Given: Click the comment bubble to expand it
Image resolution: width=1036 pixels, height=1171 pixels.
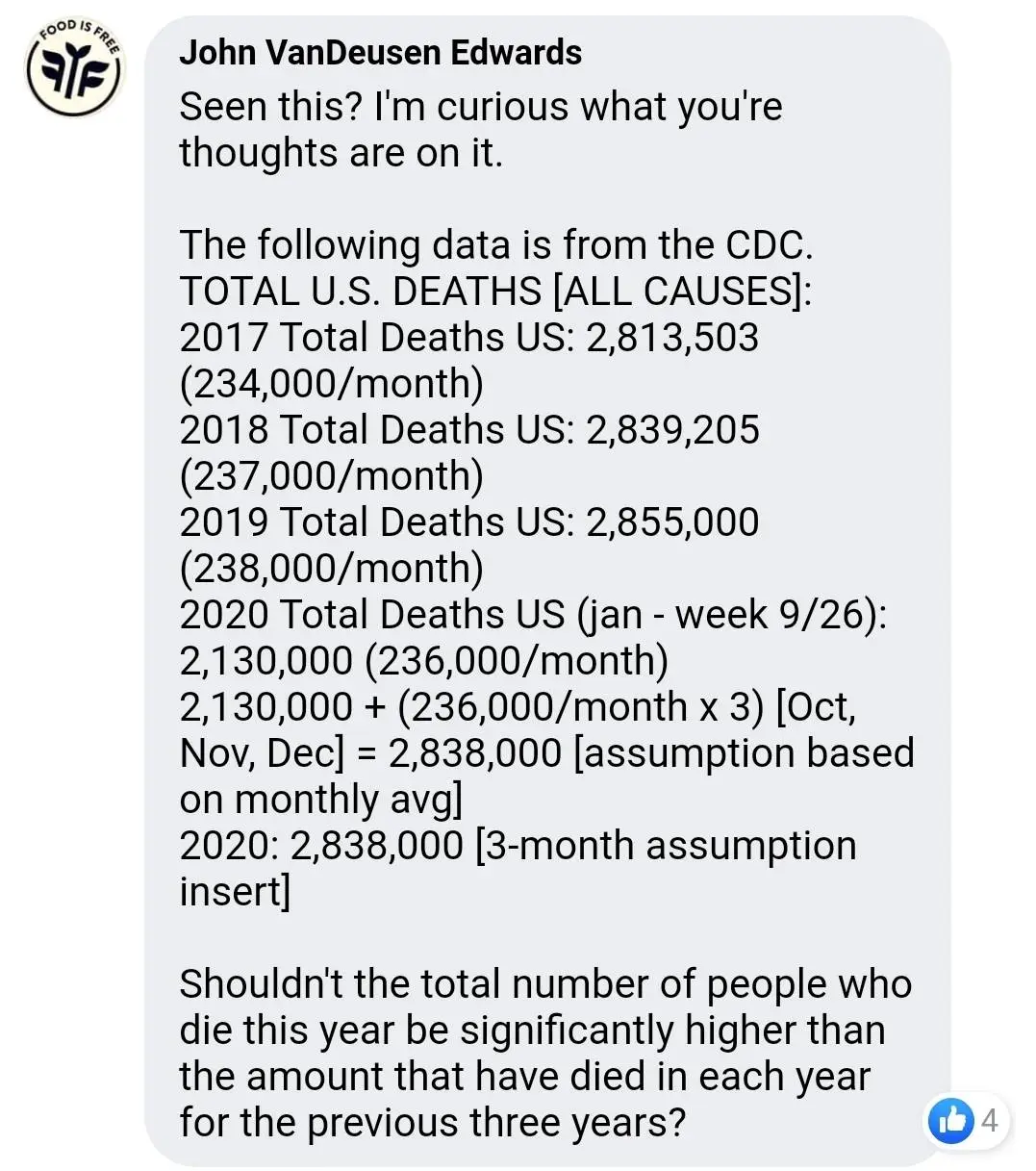Looking at the screenshot, I should pyautogui.click(x=539, y=577).
